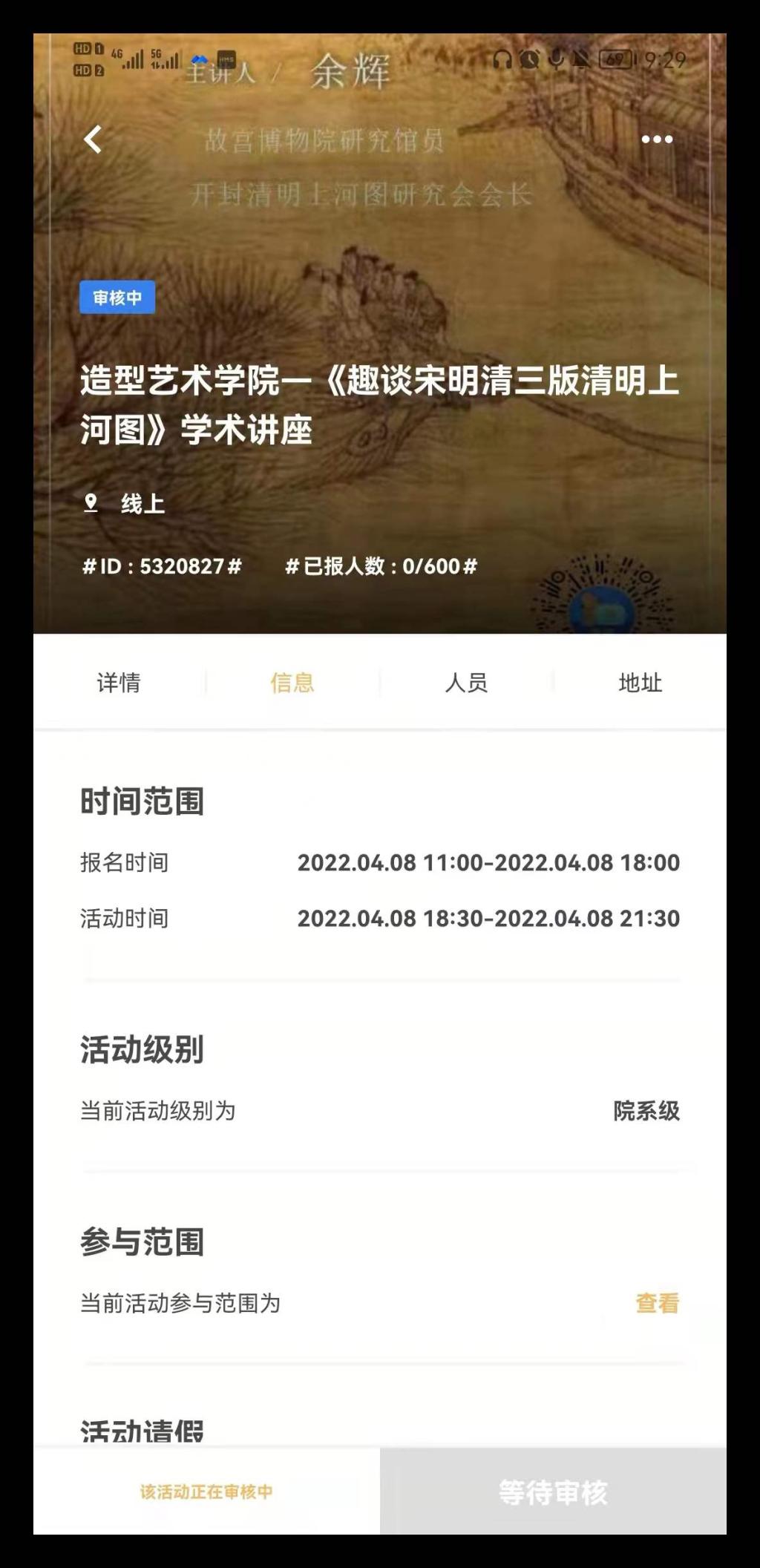
Task: Switch to the 详情 tab
Action: 119,683
